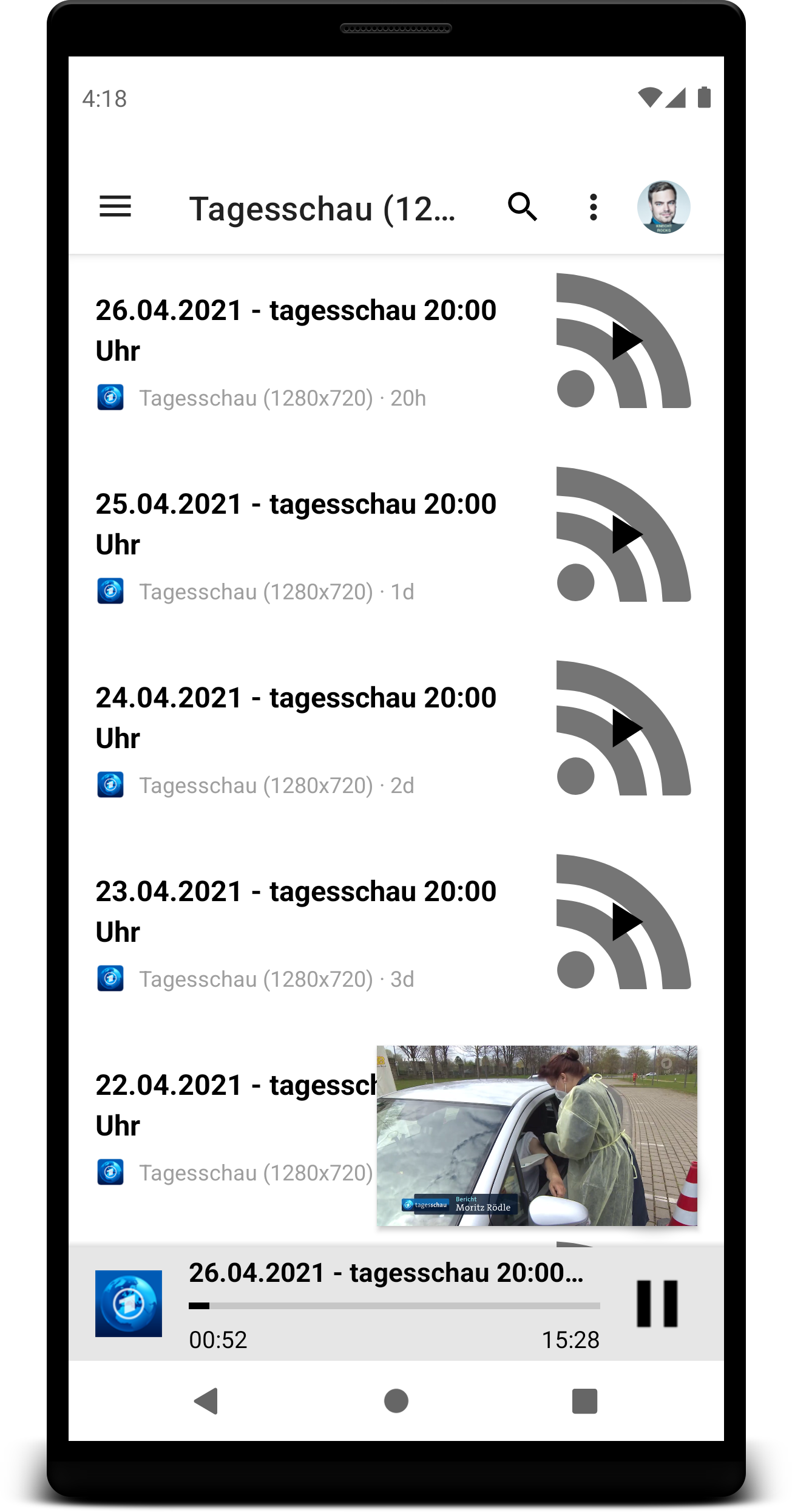792x1512 pixels.
Task: Play the 26.04.2021 tagesschau episode
Action: coord(624,341)
